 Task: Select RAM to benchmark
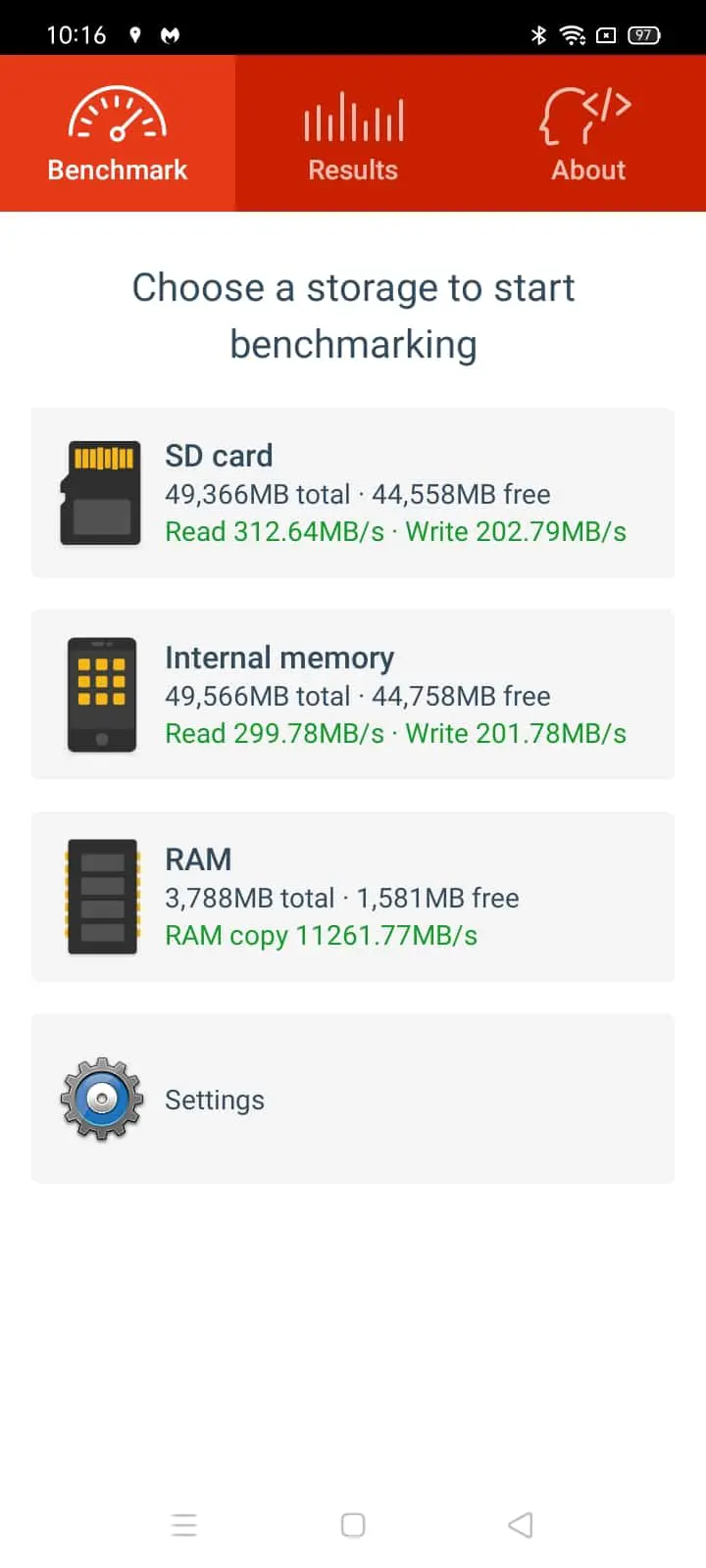353,897
